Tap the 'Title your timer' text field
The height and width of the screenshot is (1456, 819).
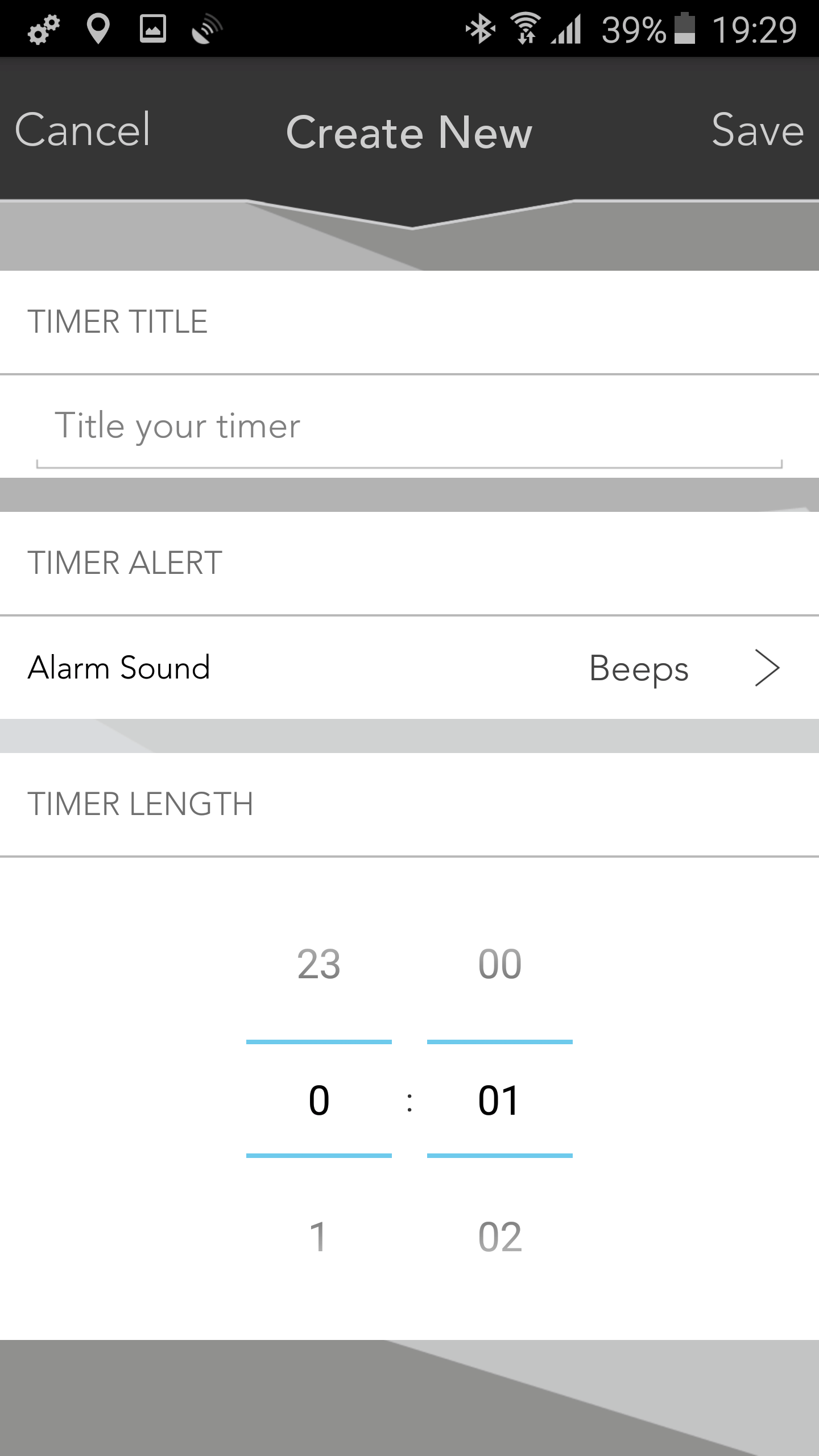tap(409, 427)
